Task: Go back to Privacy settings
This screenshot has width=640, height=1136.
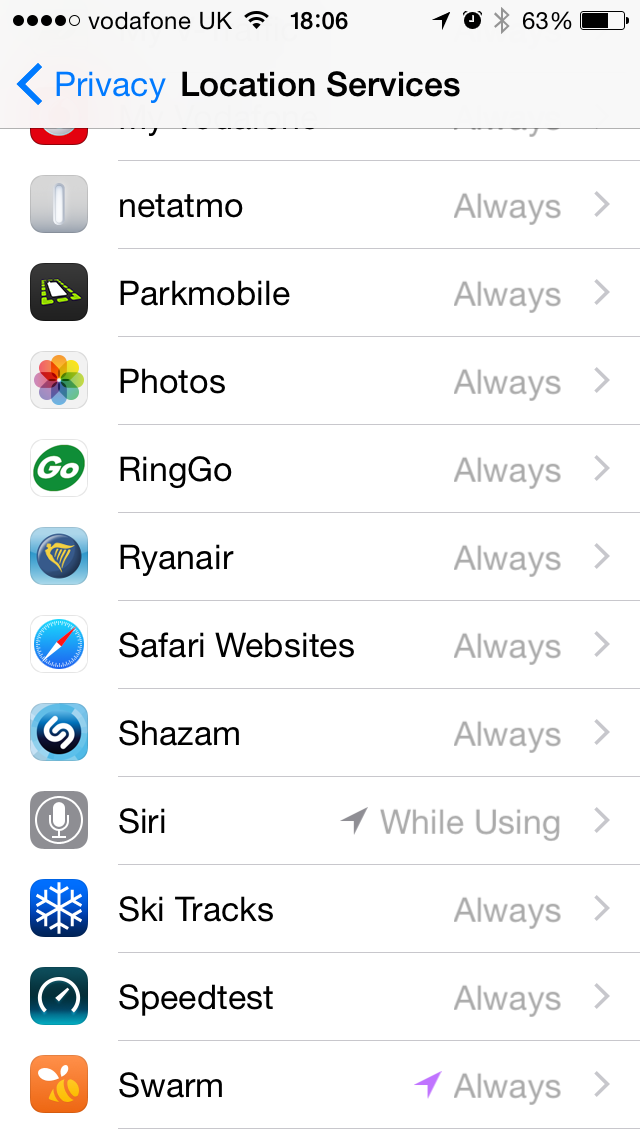Action: 92,85
